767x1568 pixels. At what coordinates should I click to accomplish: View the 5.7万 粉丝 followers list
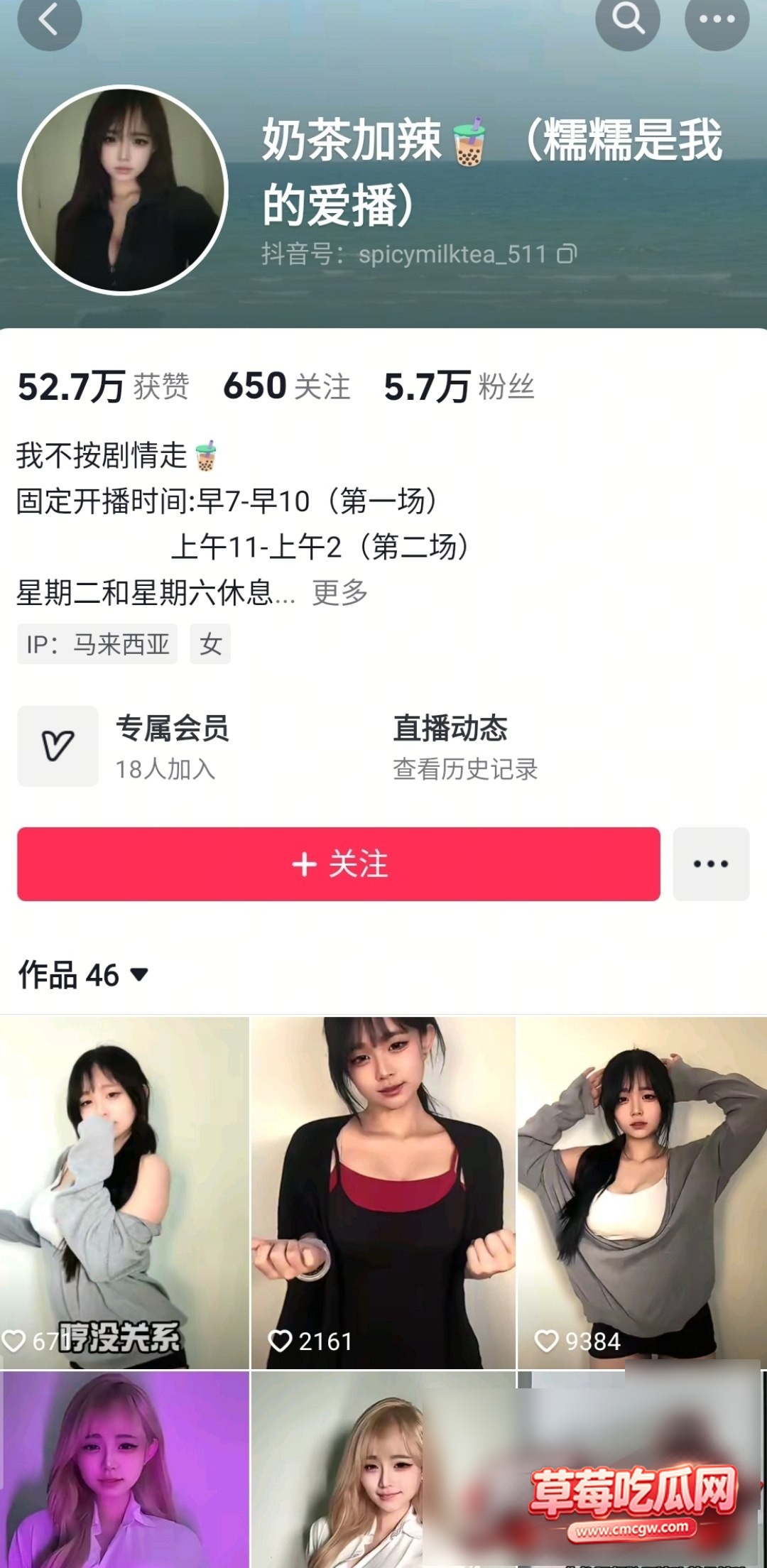(x=459, y=387)
